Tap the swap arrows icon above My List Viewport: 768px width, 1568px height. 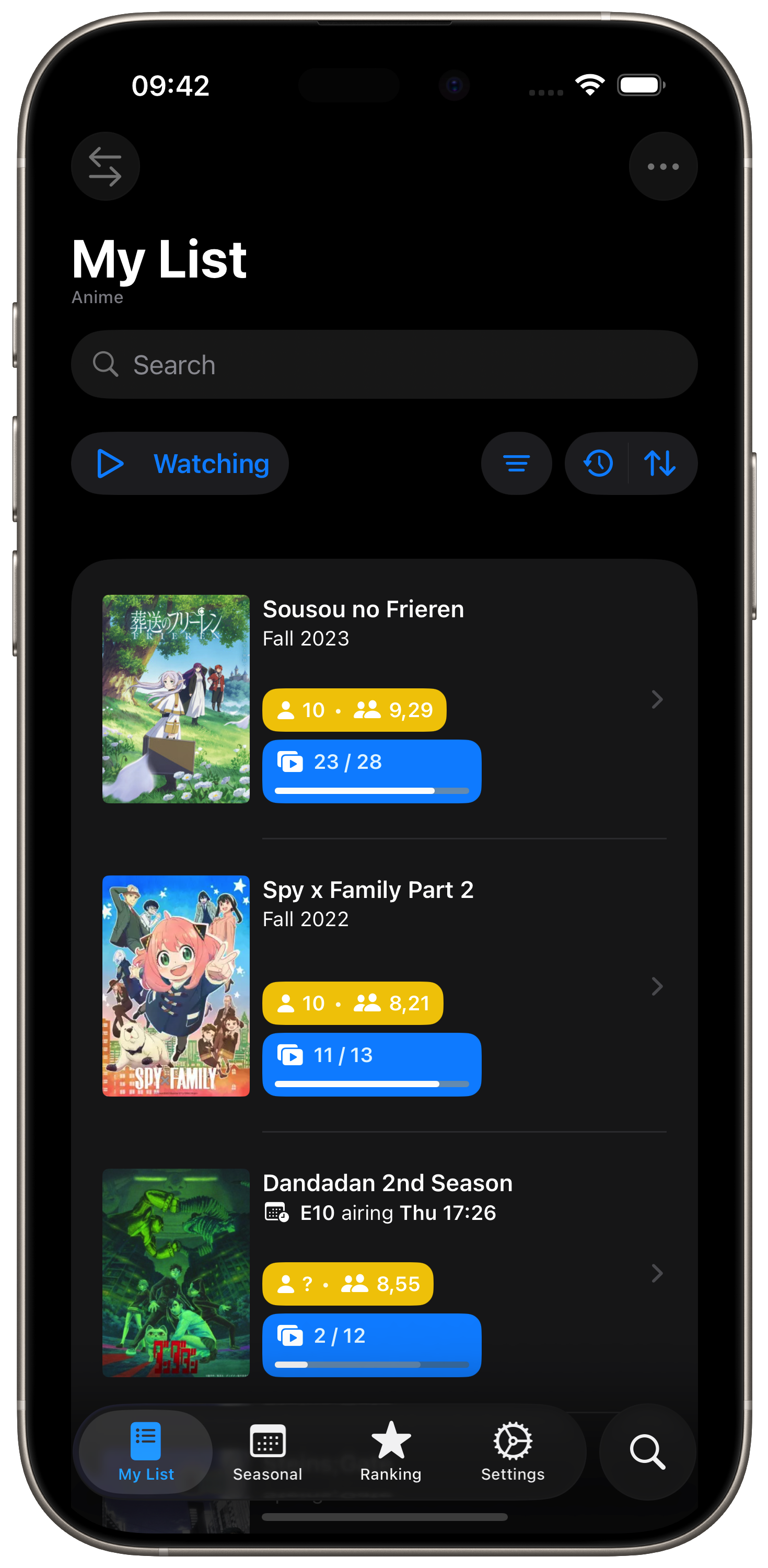pyautogui.click(x=106, y=166)
